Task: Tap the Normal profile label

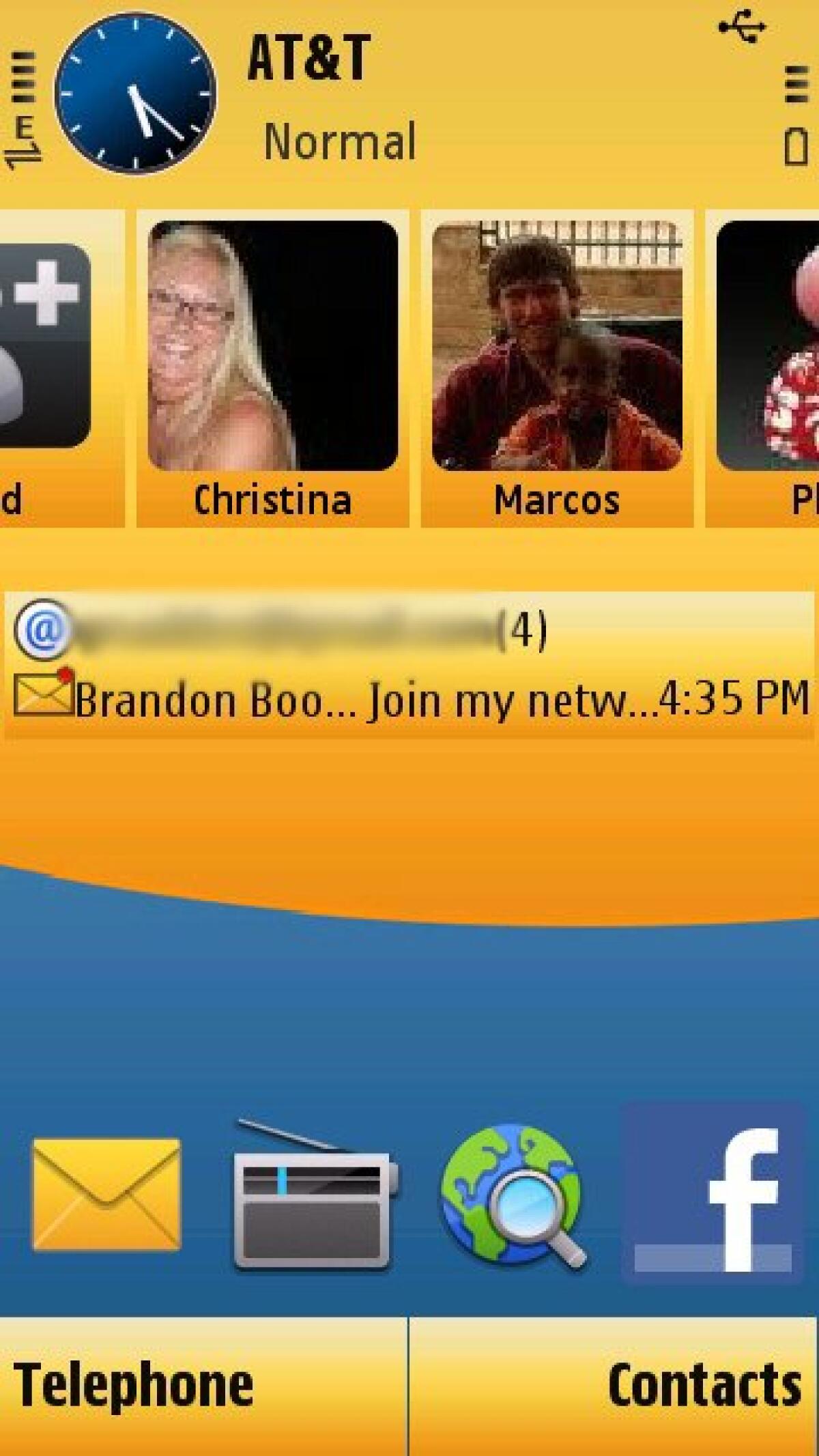Action: pos(339,141)
